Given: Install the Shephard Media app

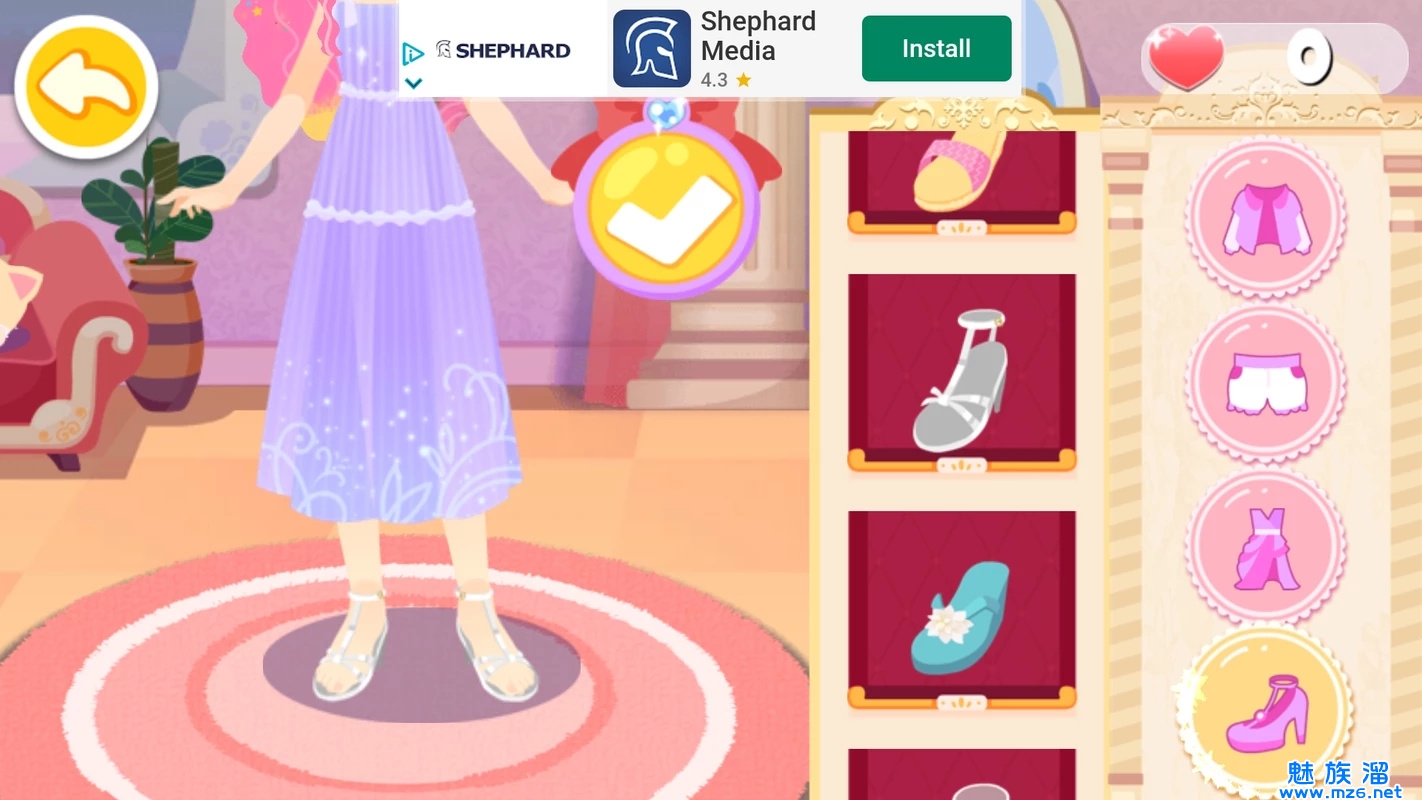Looking at the screenshot, I should point(936,48).
